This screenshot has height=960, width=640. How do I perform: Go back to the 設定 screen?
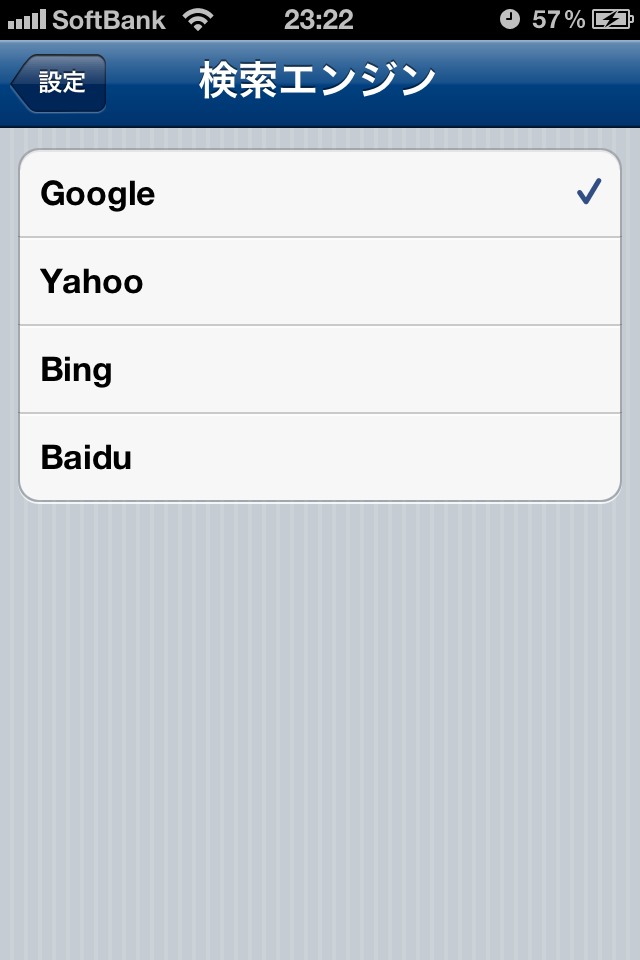click(59, 83)
